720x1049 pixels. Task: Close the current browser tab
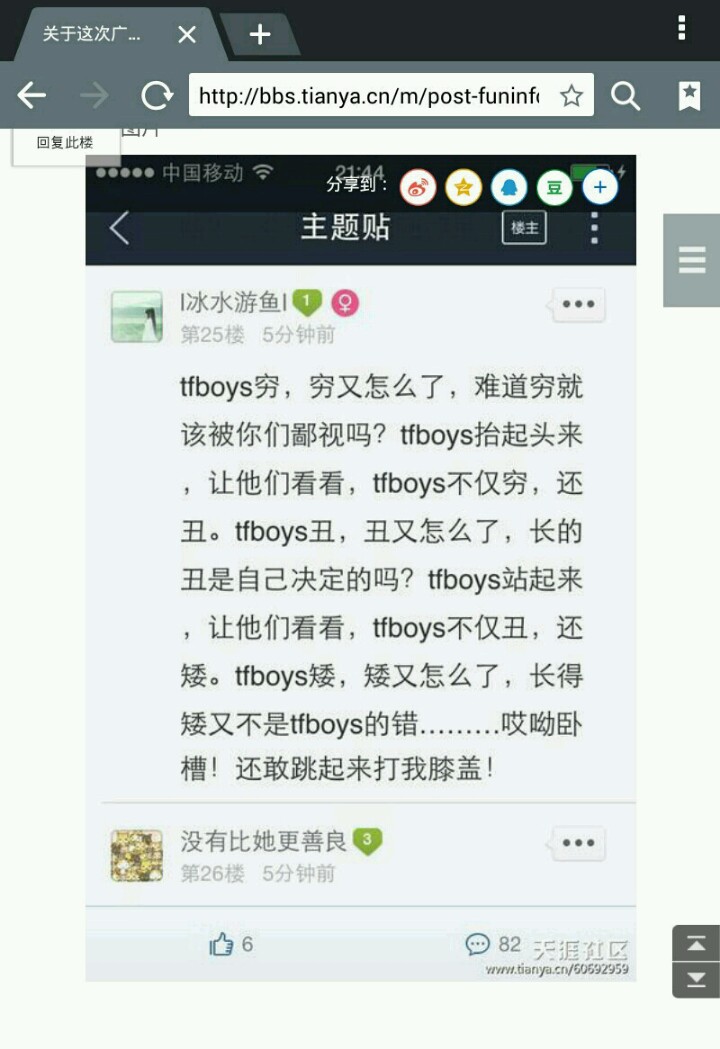coord(187,35)
